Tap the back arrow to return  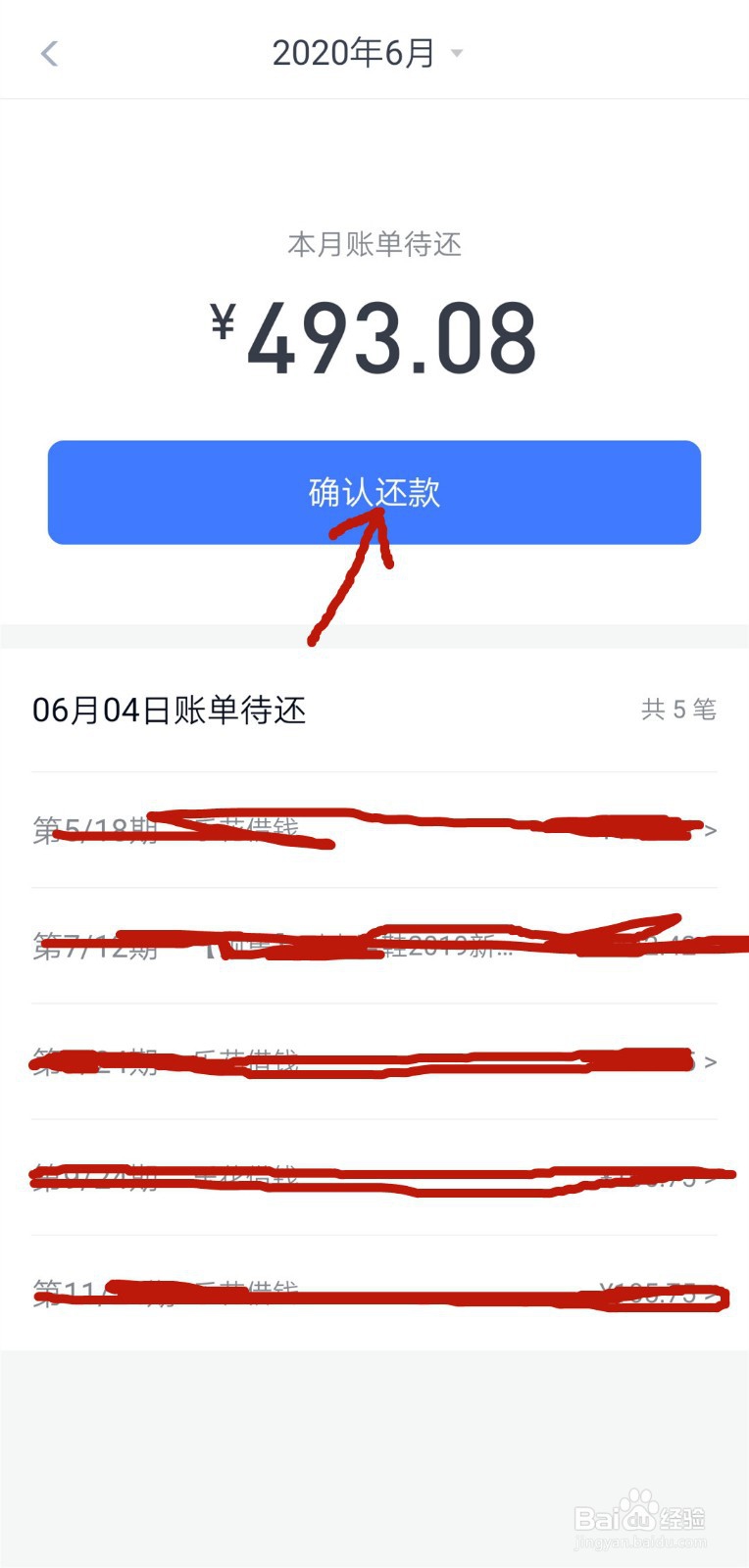pos(49,53)
